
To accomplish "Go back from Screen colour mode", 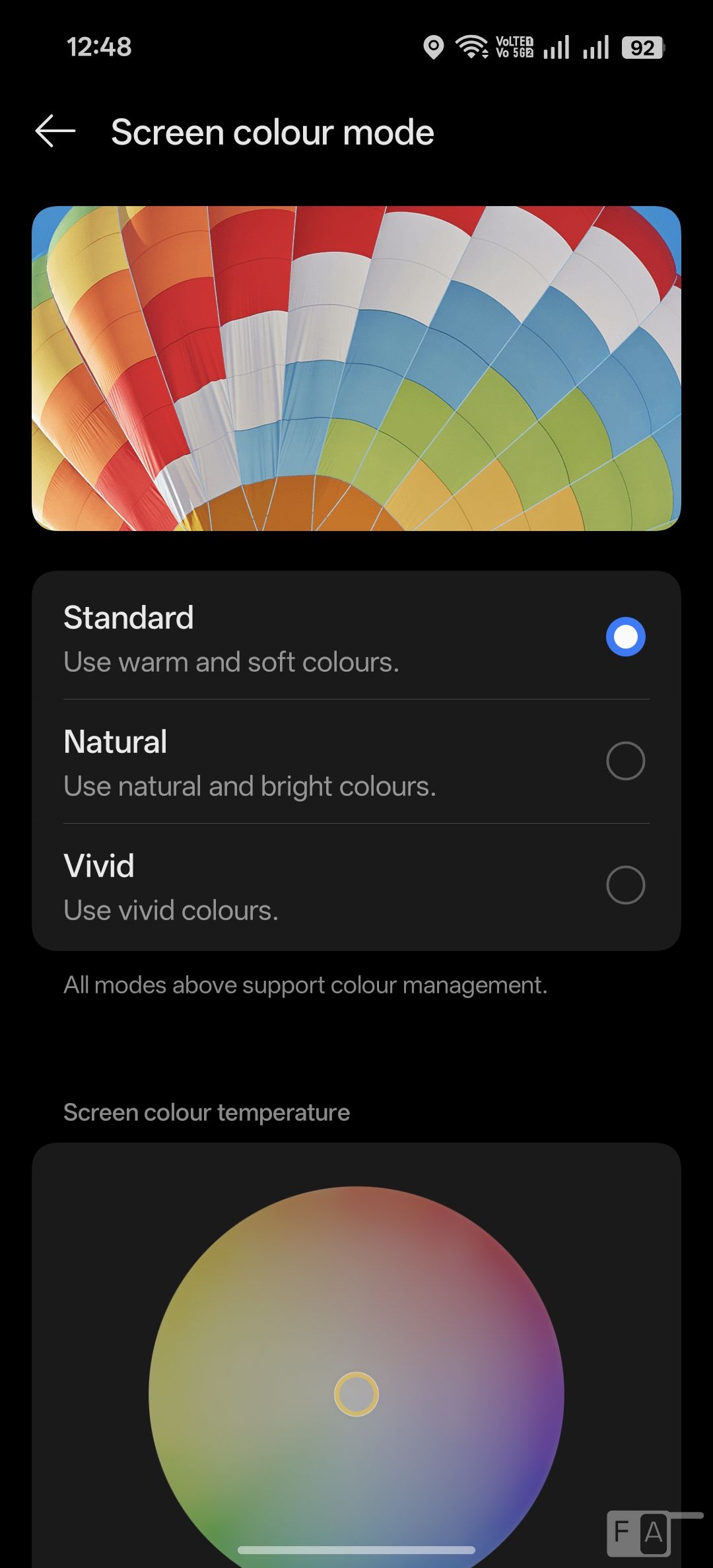I will click(x=55, y=131).
